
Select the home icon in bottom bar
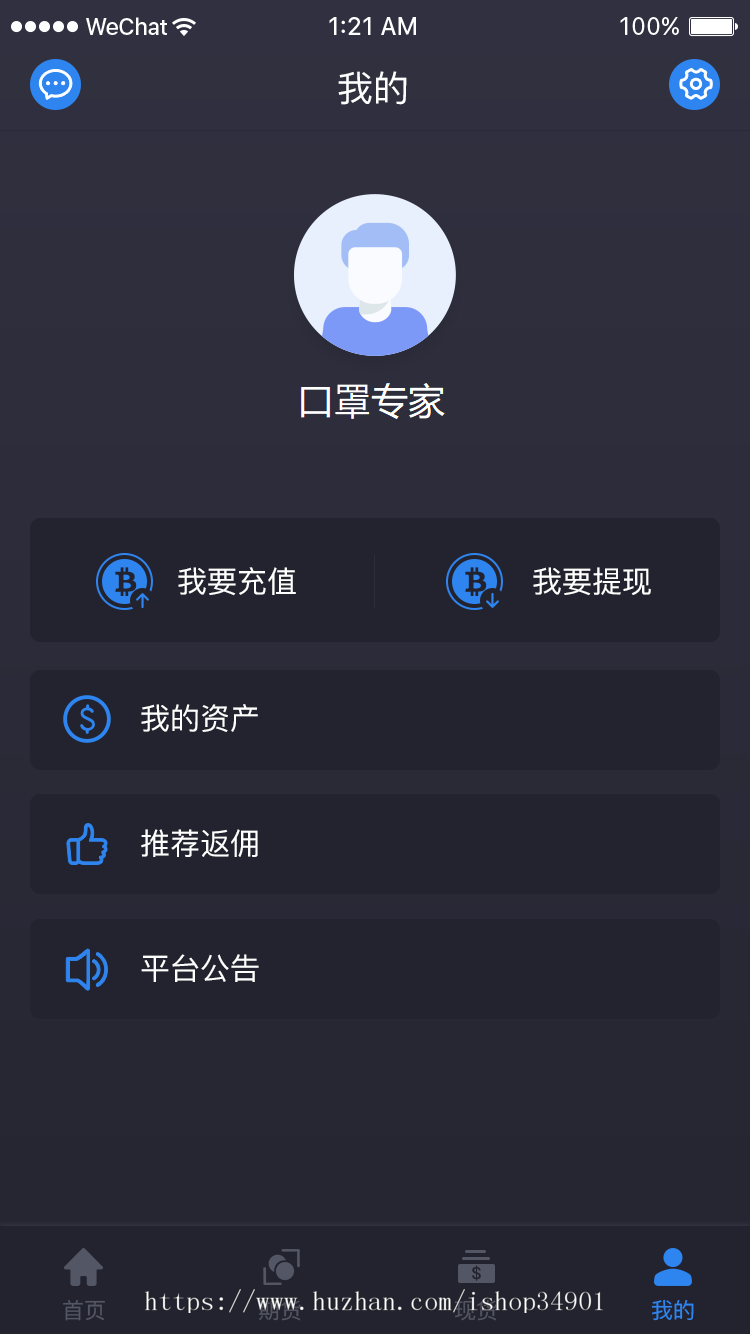[x=83, y=1267]
